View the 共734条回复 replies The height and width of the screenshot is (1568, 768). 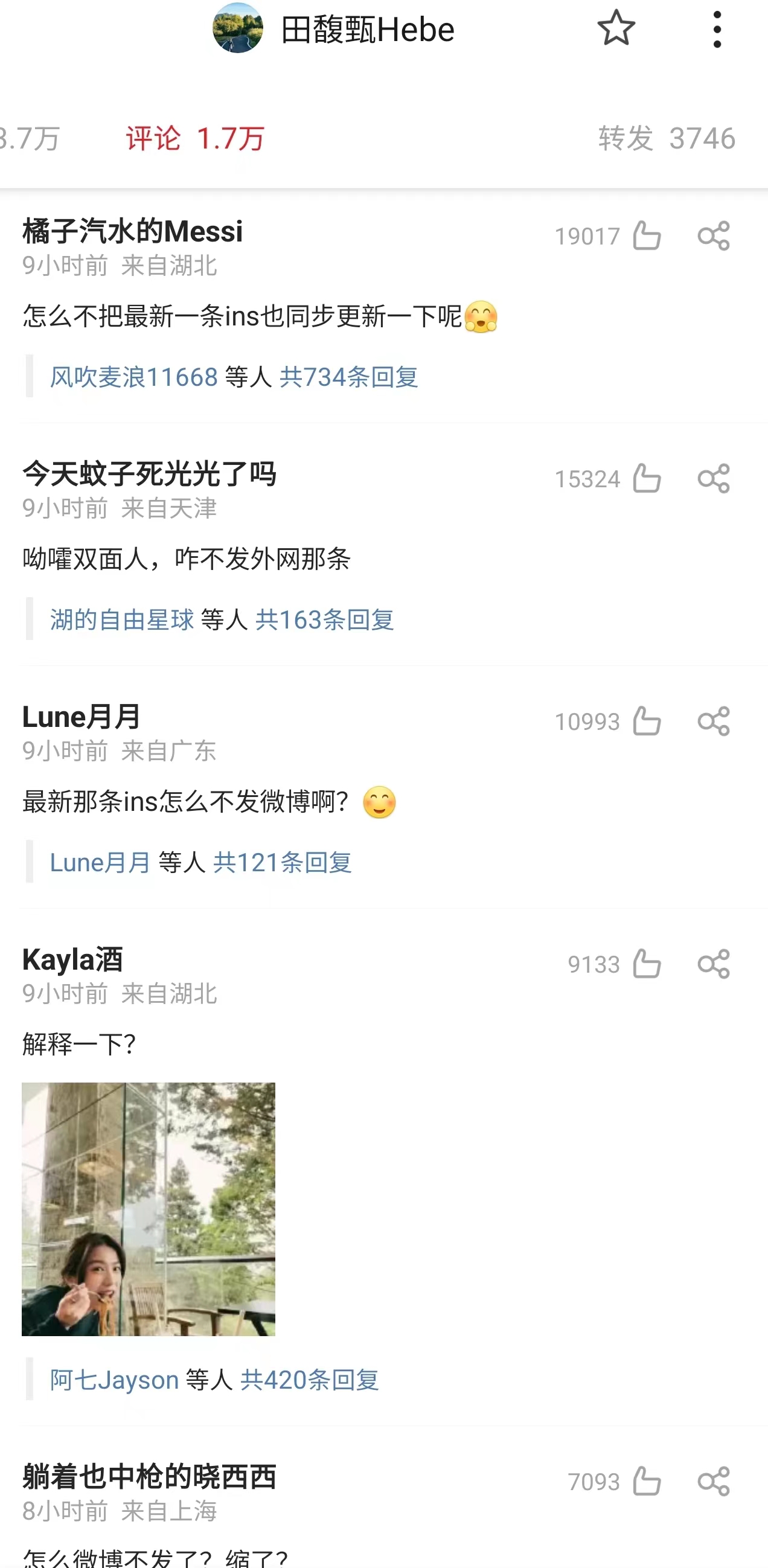[x=349, y=377]
